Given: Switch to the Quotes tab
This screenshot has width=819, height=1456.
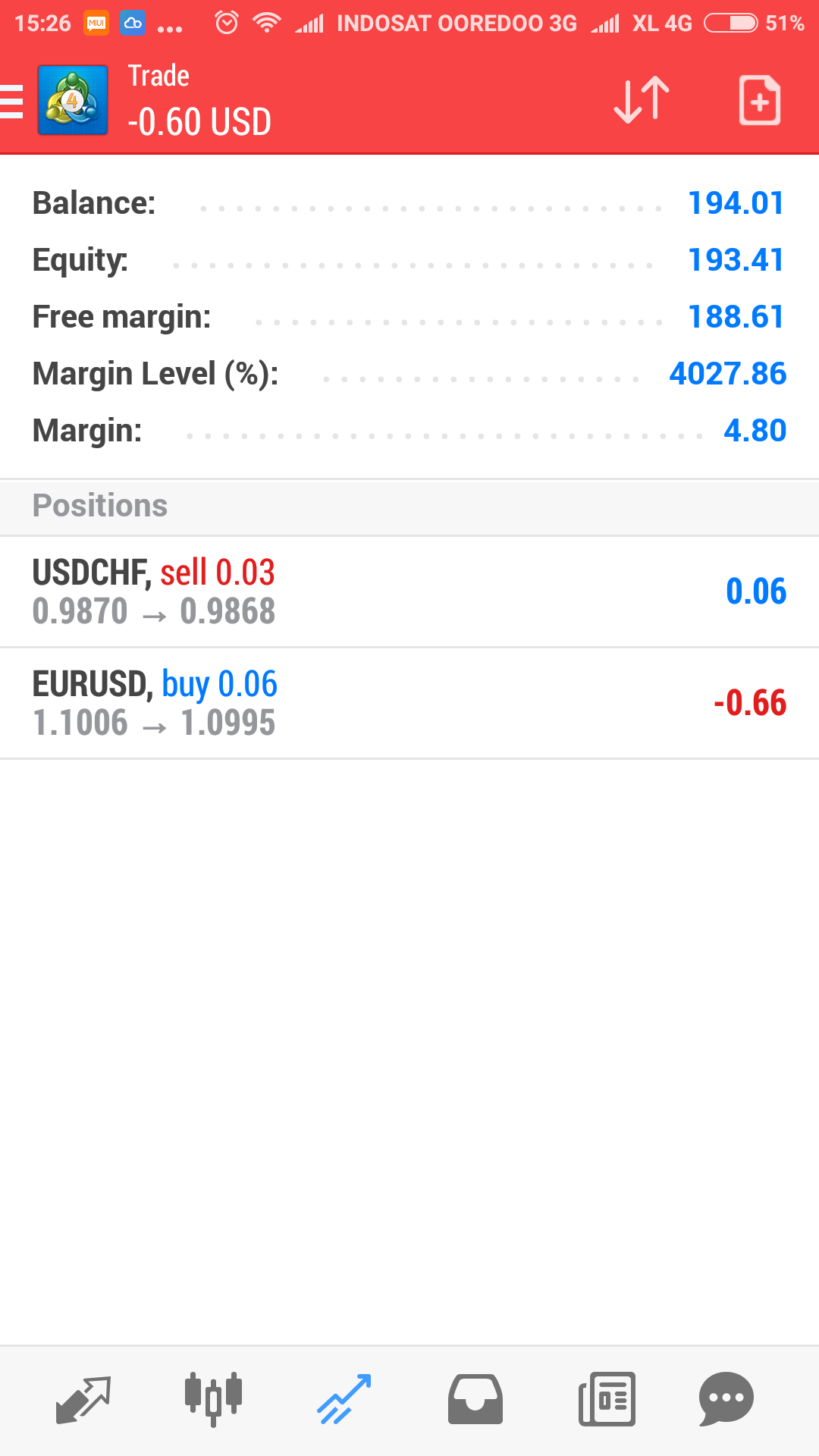Looking at the screenshot, I should pos(83,1399).
